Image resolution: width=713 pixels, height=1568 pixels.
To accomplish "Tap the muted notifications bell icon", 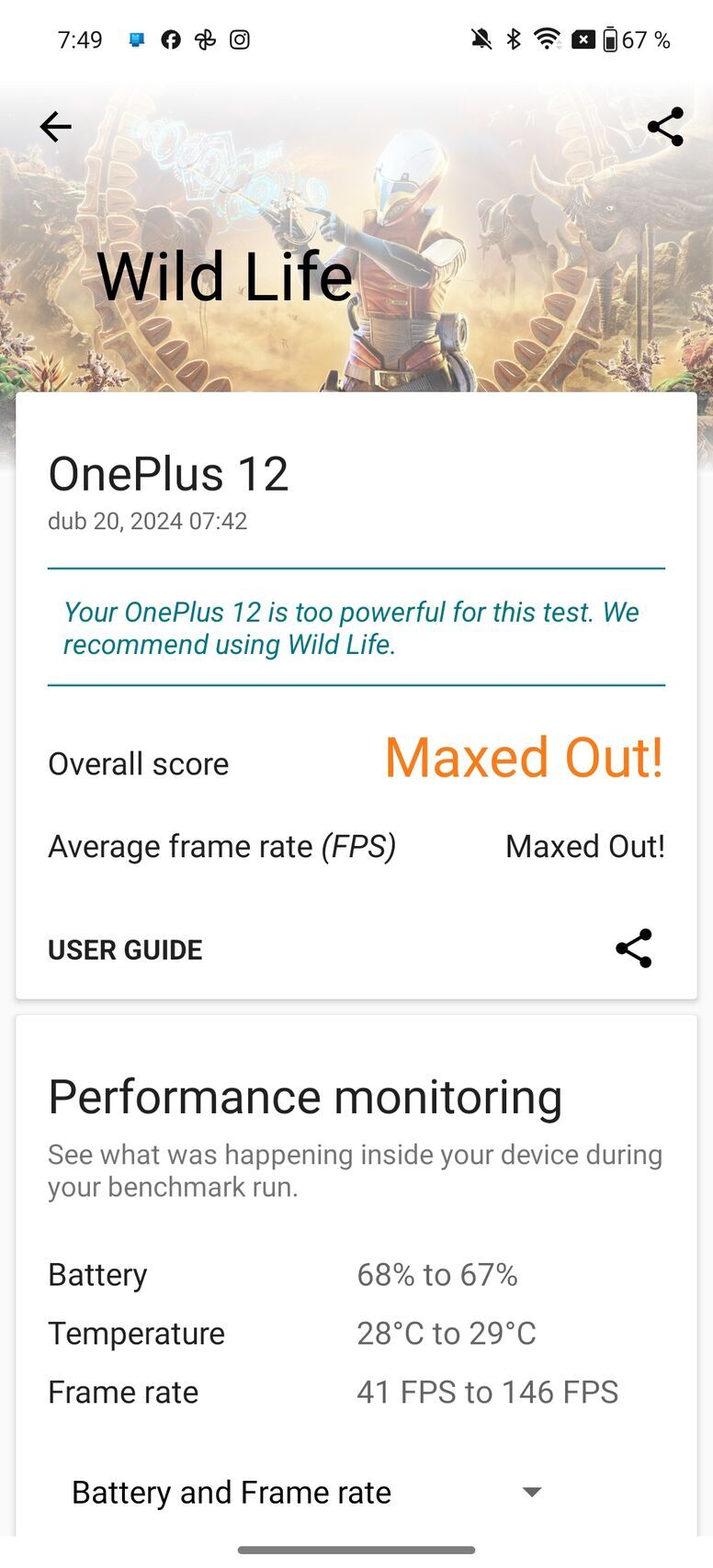I will pyautogui.click(x=481, y=39).
